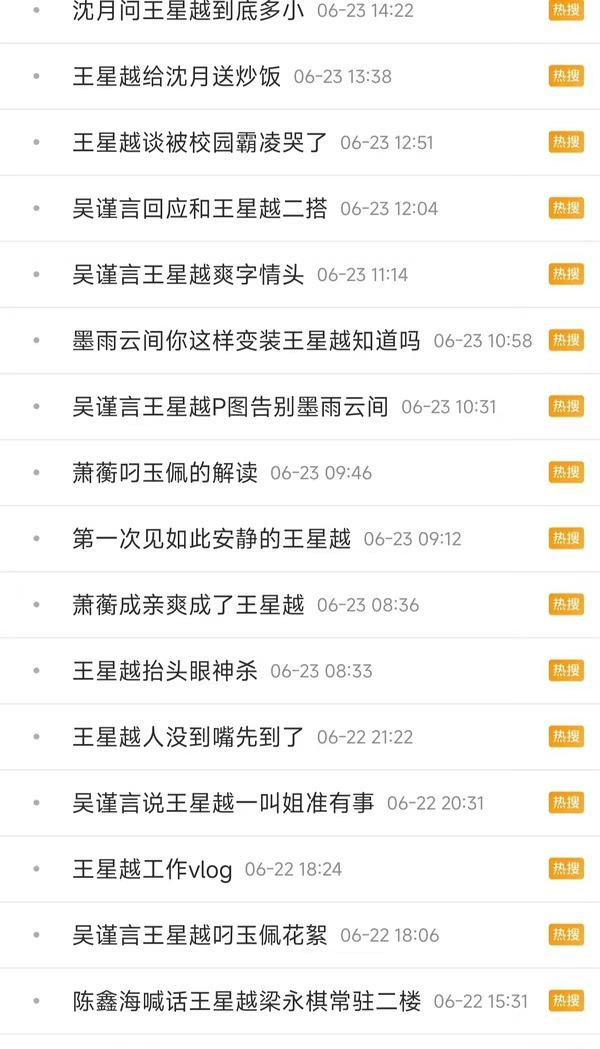600x1049 pixels.
Task: View the 萧蘅叼玉佩的解读 topic
Action: [x=165, y=472]
